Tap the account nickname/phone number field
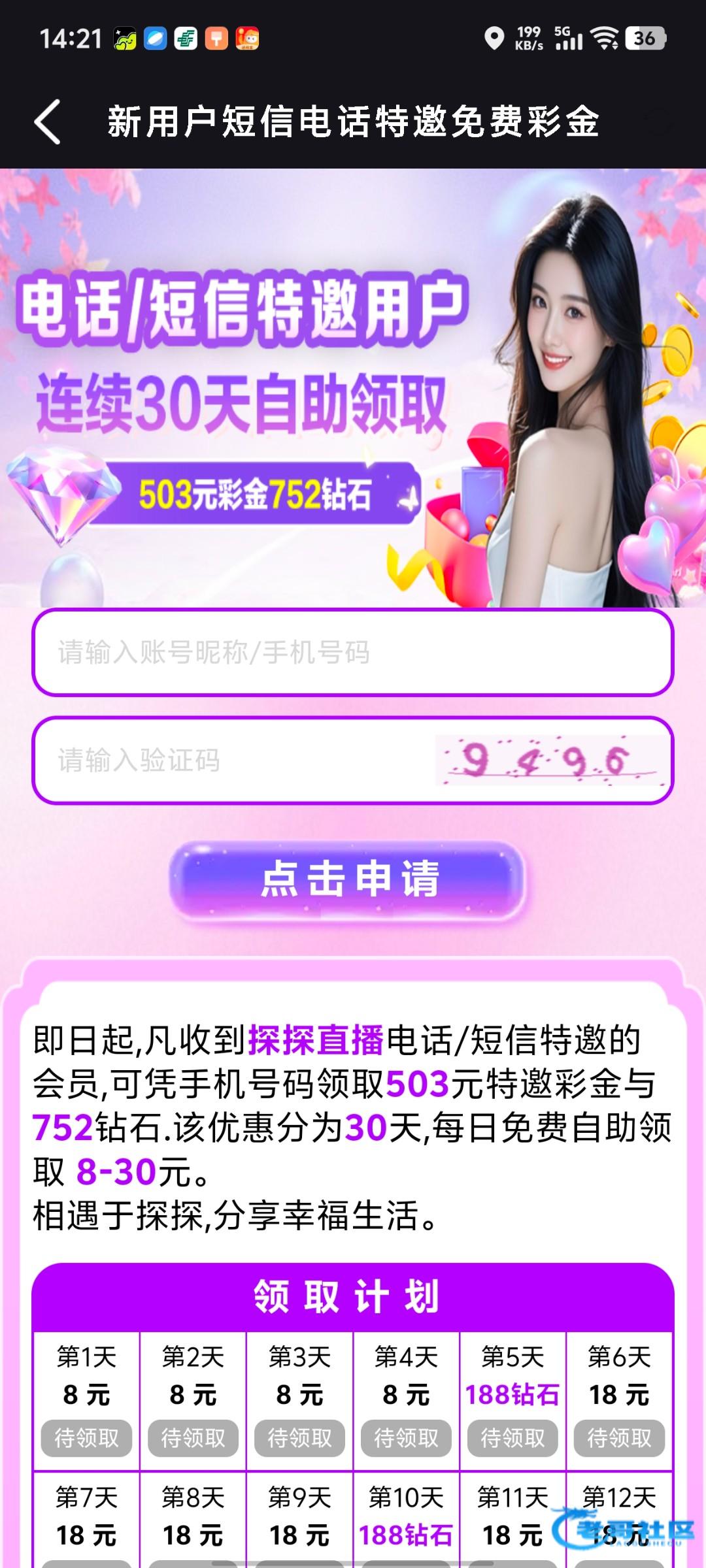 click(x=353, y=652)
